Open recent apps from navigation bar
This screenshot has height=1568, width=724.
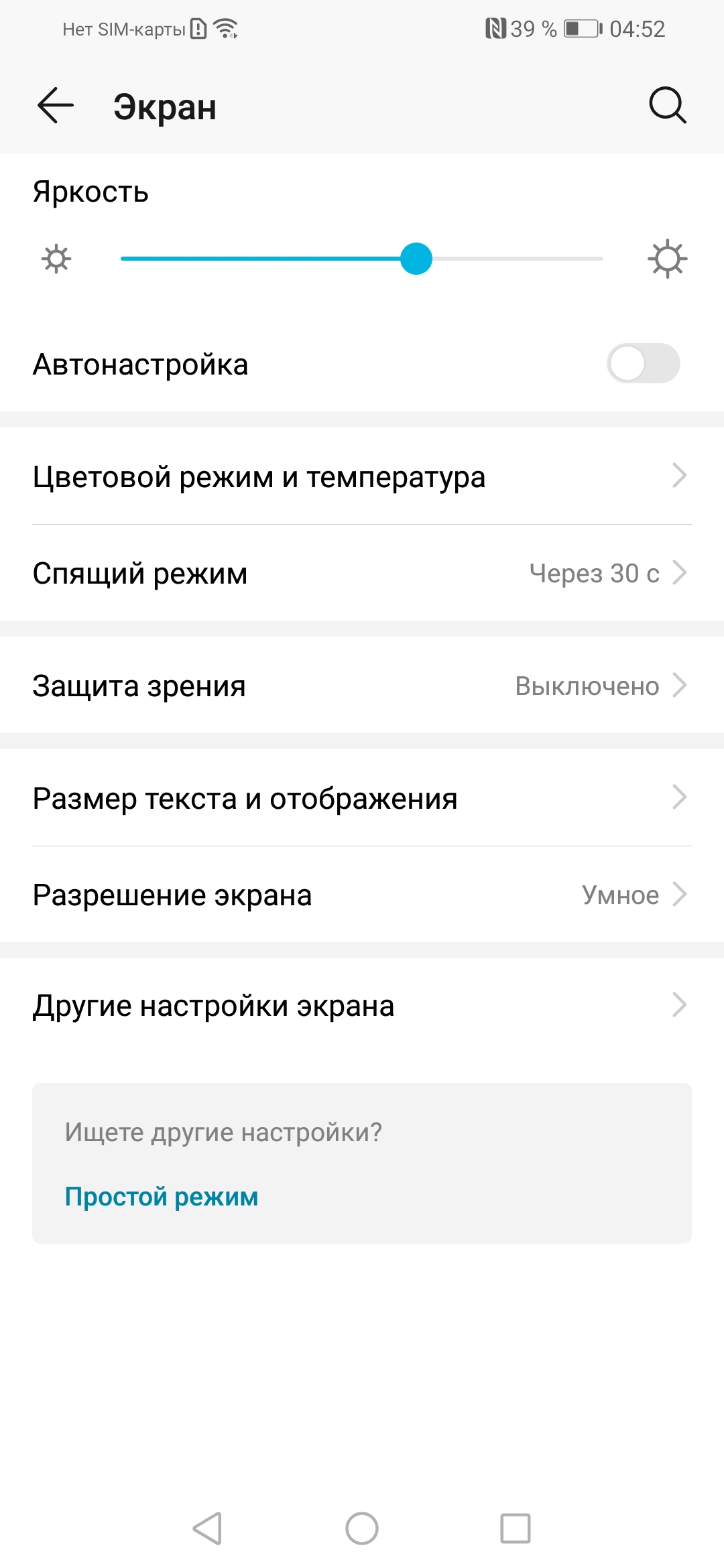click(x=515, y=1528)
